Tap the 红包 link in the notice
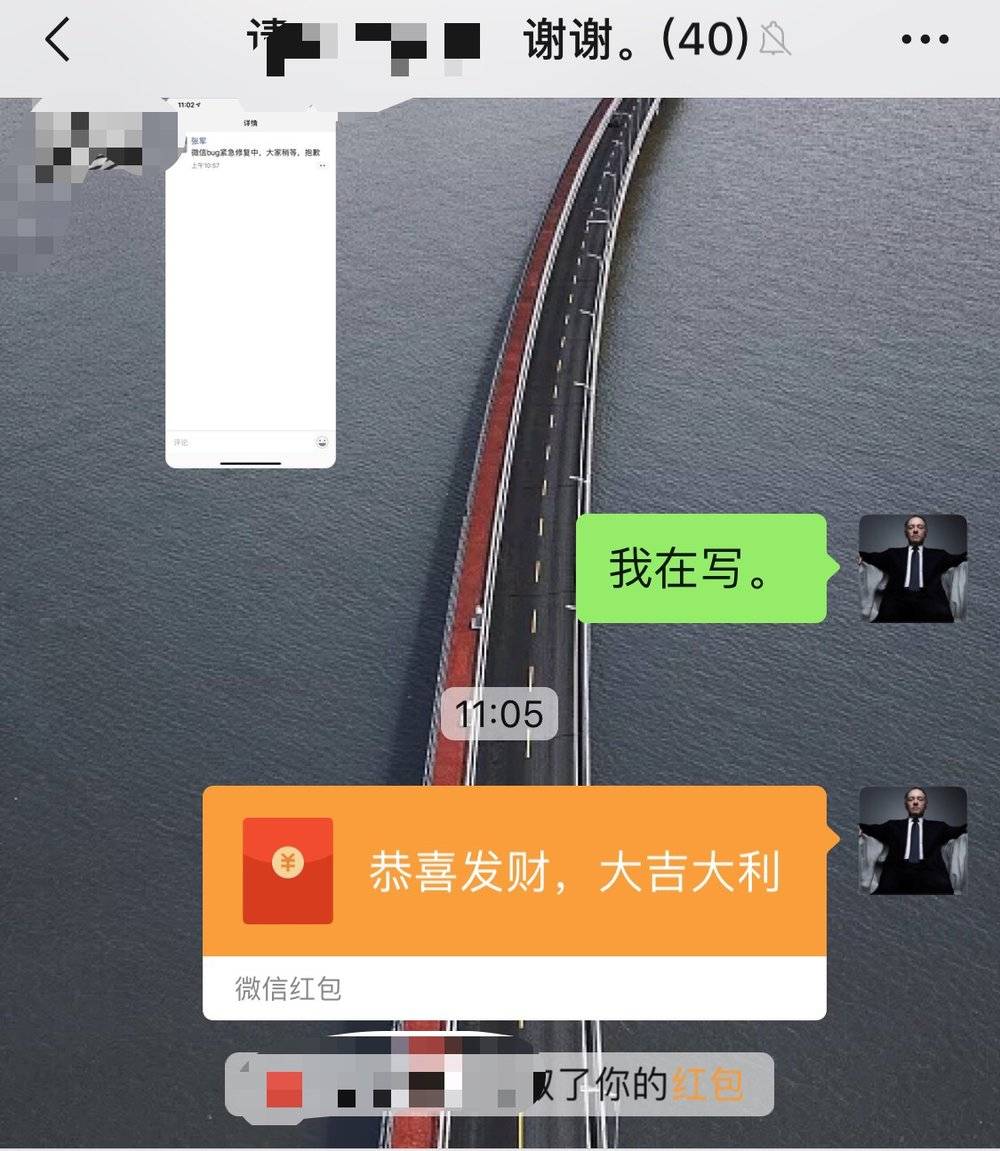The image size is (1000, 1151). coord(708,1084)
